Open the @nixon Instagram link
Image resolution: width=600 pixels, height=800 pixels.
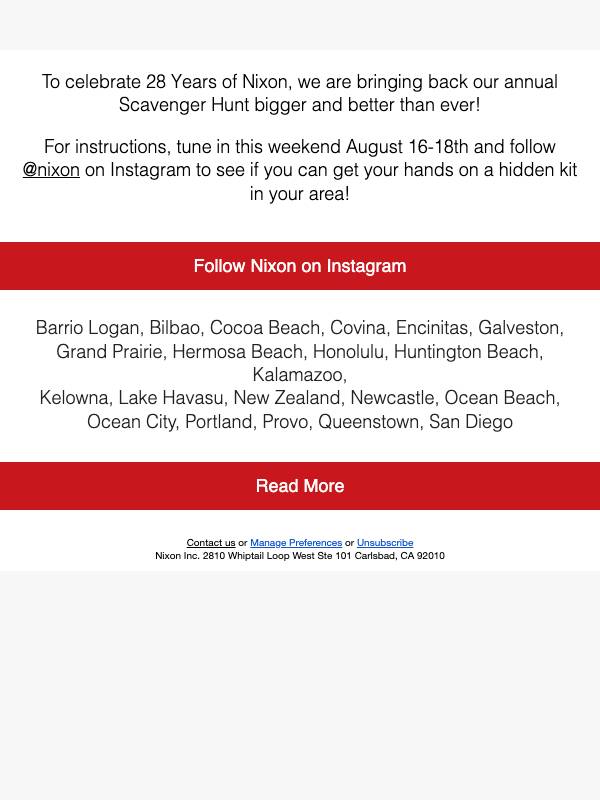(x=51, y=170)
